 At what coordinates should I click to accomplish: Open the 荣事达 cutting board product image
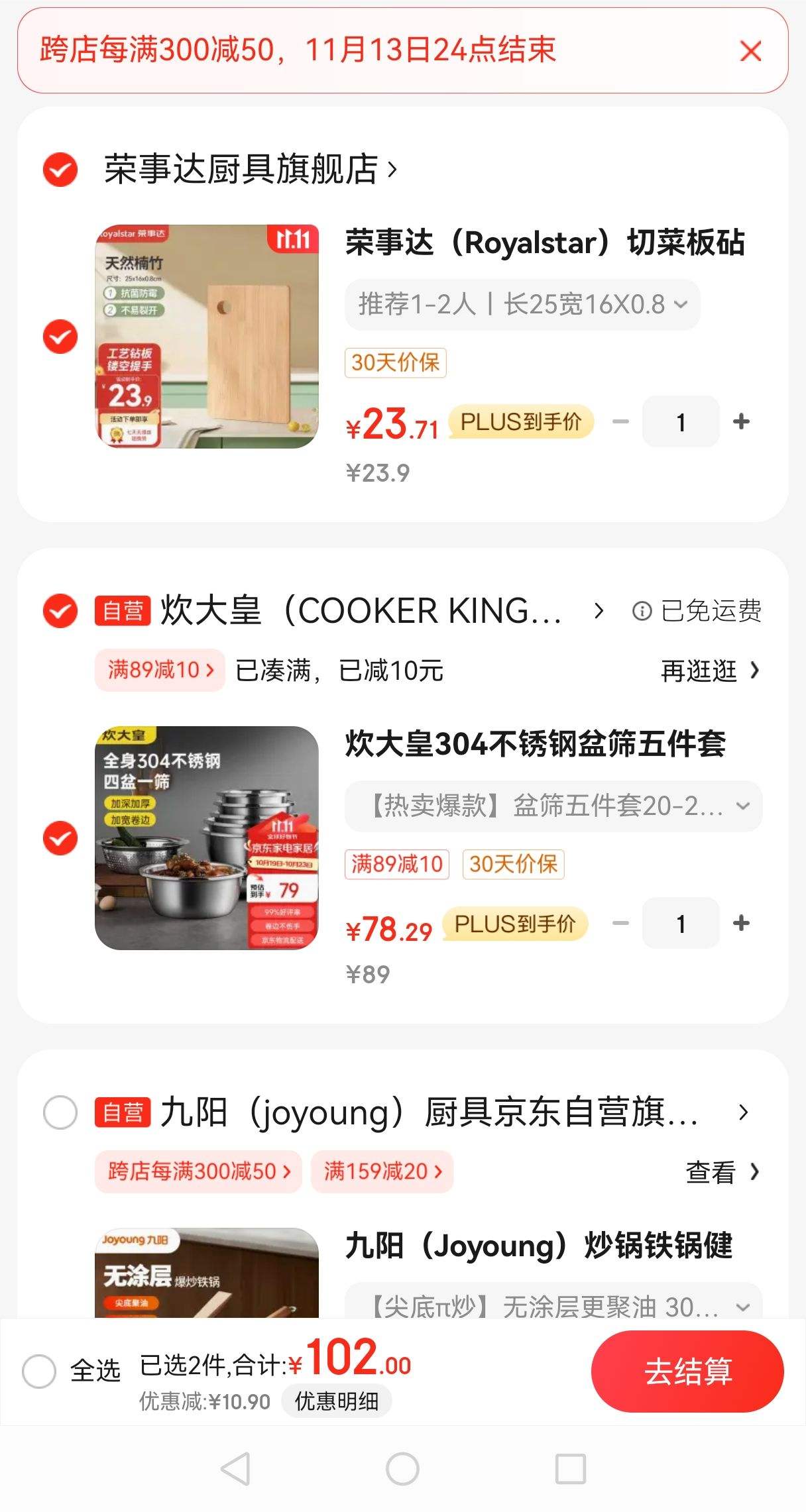coord(207,337)
